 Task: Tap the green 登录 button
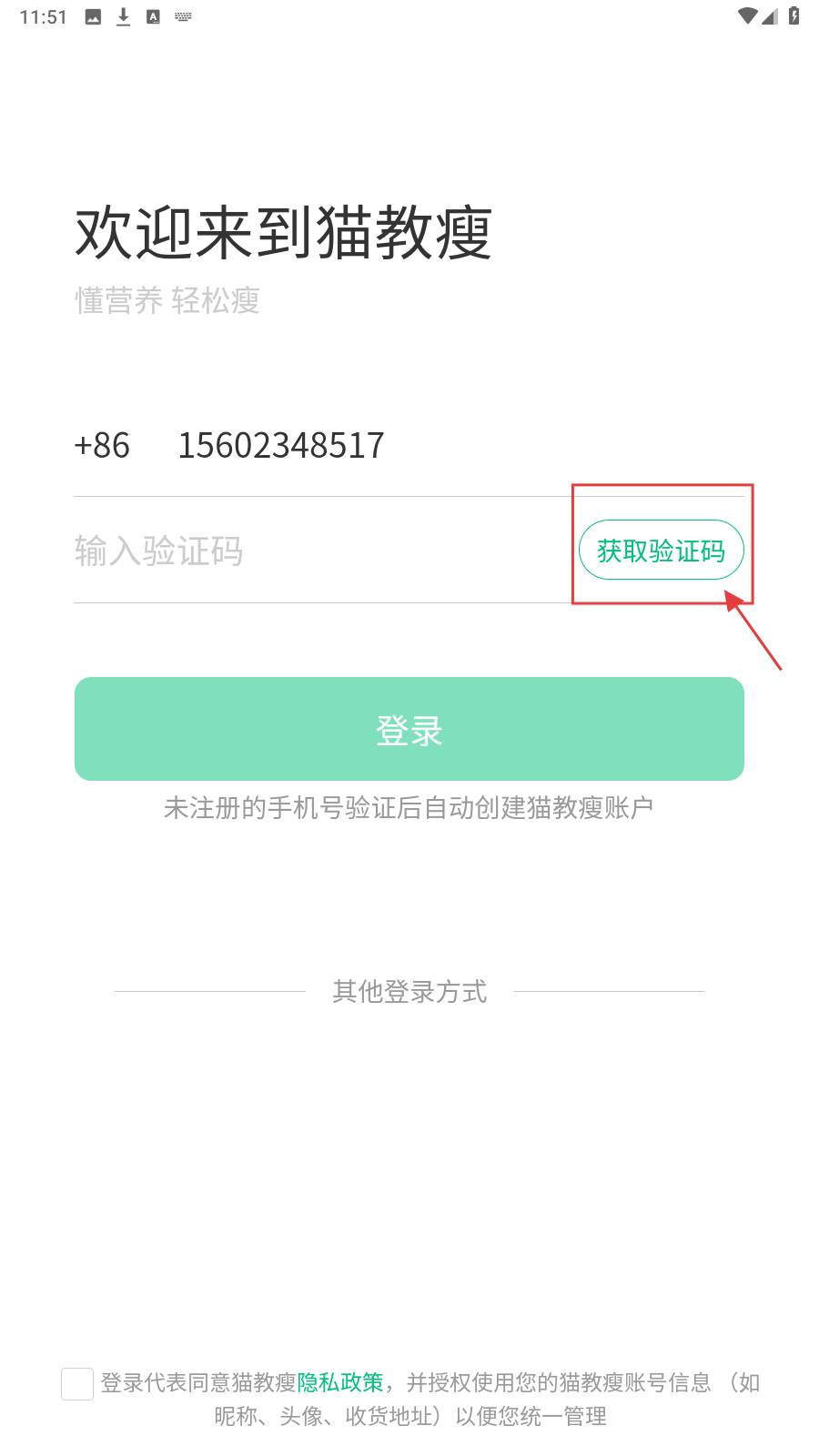[x=409, y=729]
